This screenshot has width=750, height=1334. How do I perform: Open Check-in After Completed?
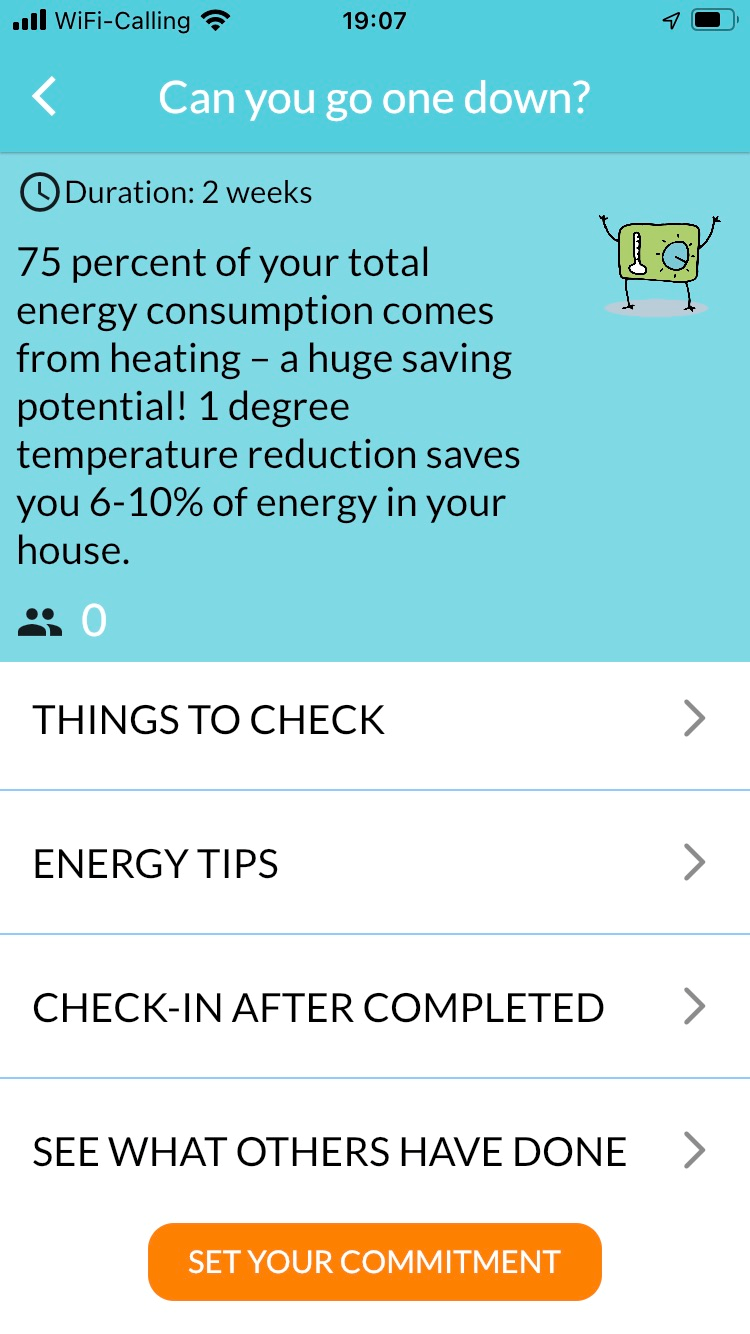(x=374, y=1007)
